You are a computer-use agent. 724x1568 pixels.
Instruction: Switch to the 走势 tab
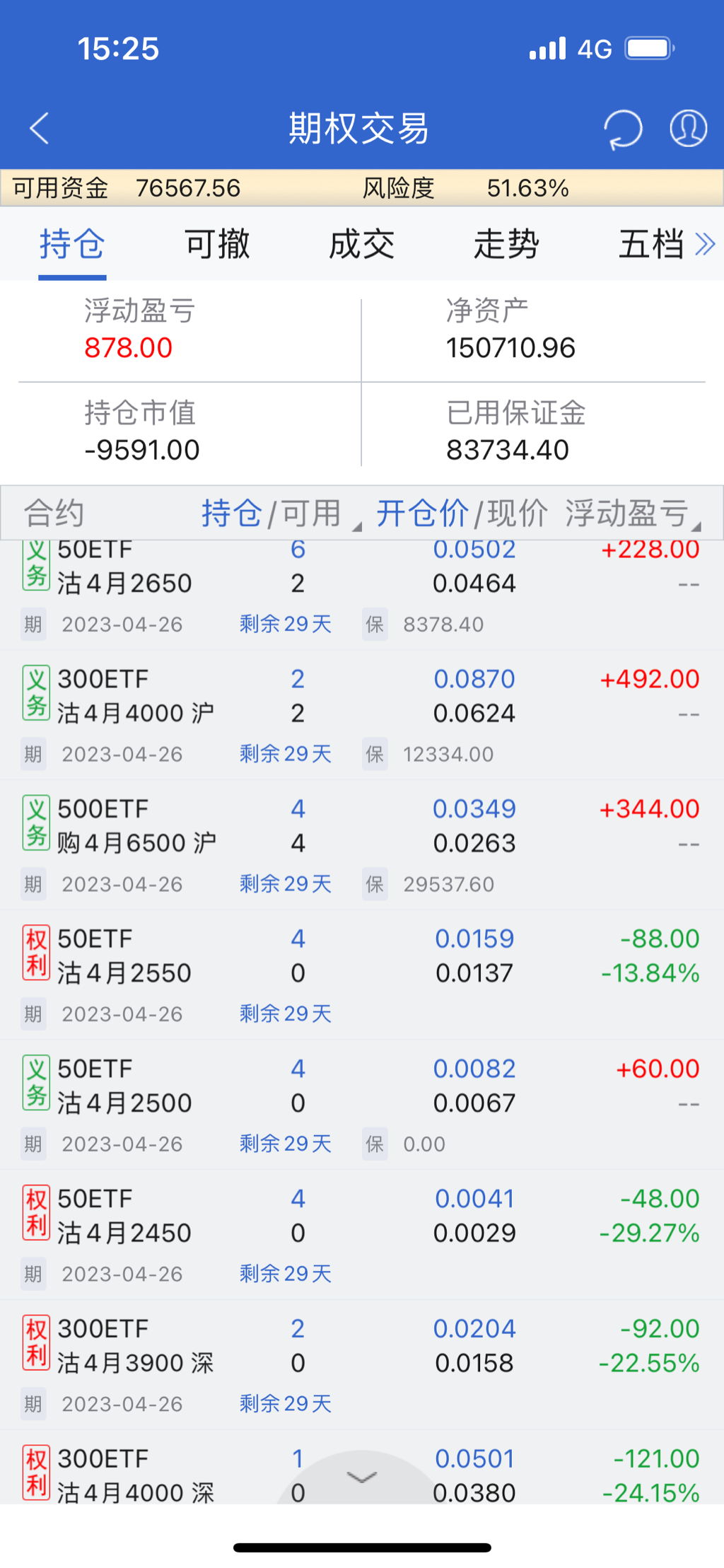pyautogui.click(x=506, y=245)
